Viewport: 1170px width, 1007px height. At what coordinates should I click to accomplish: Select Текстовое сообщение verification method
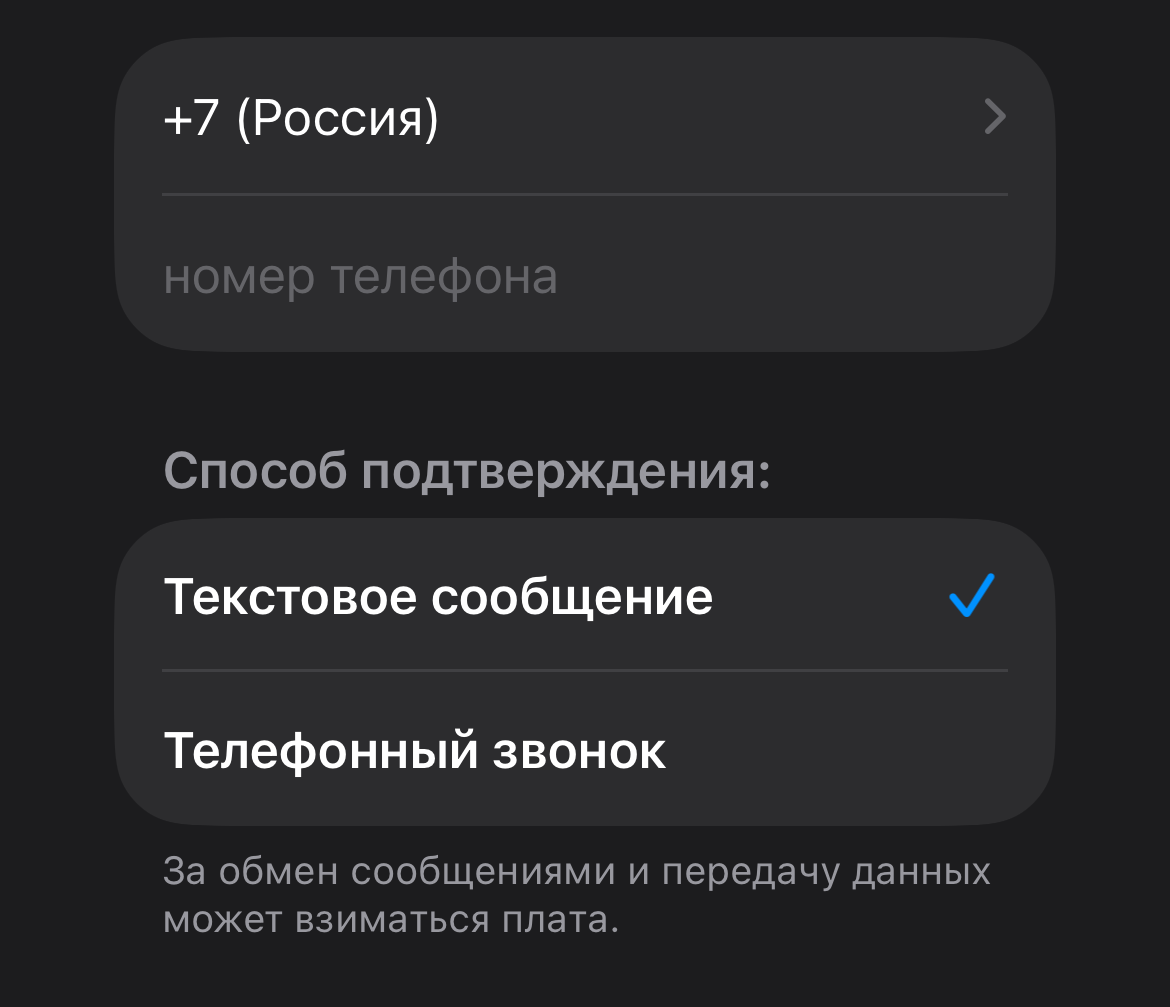(x=584, y=597)
